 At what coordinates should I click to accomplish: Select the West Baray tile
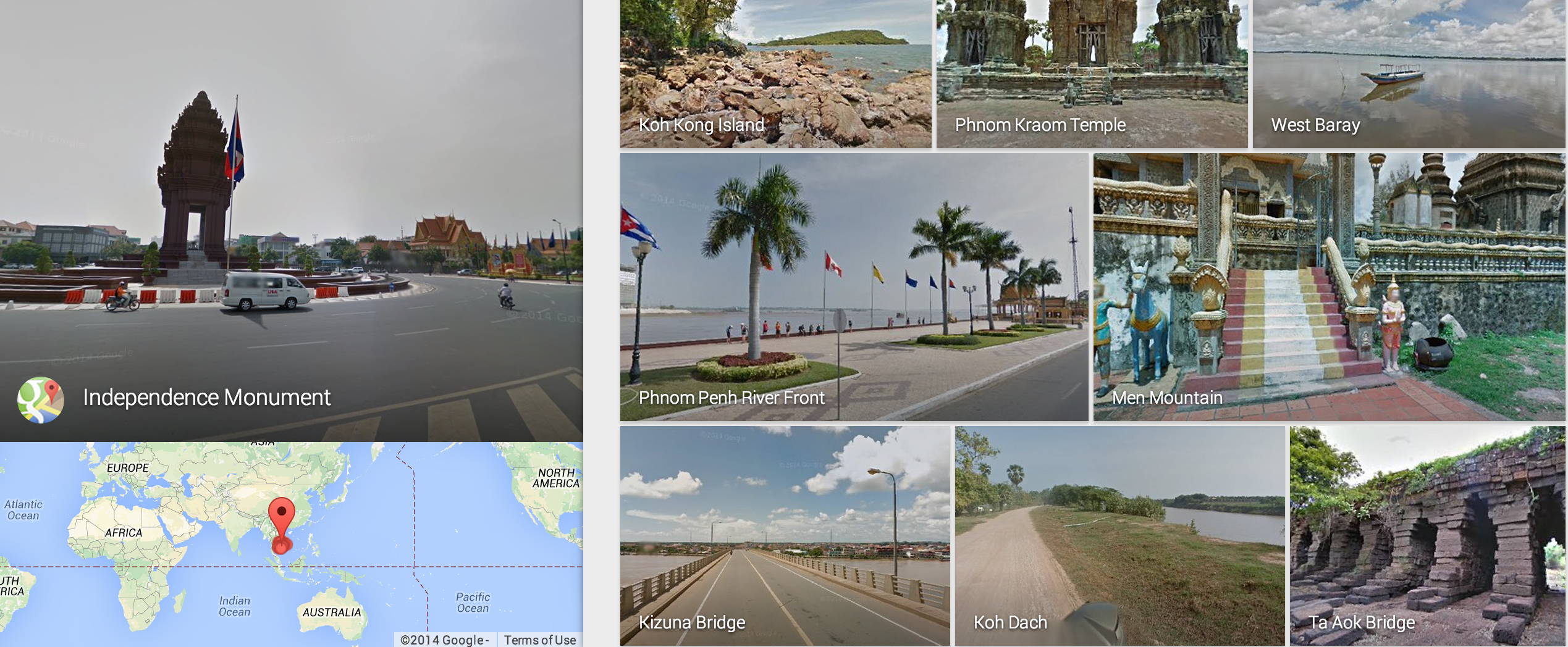[1409, 74]
